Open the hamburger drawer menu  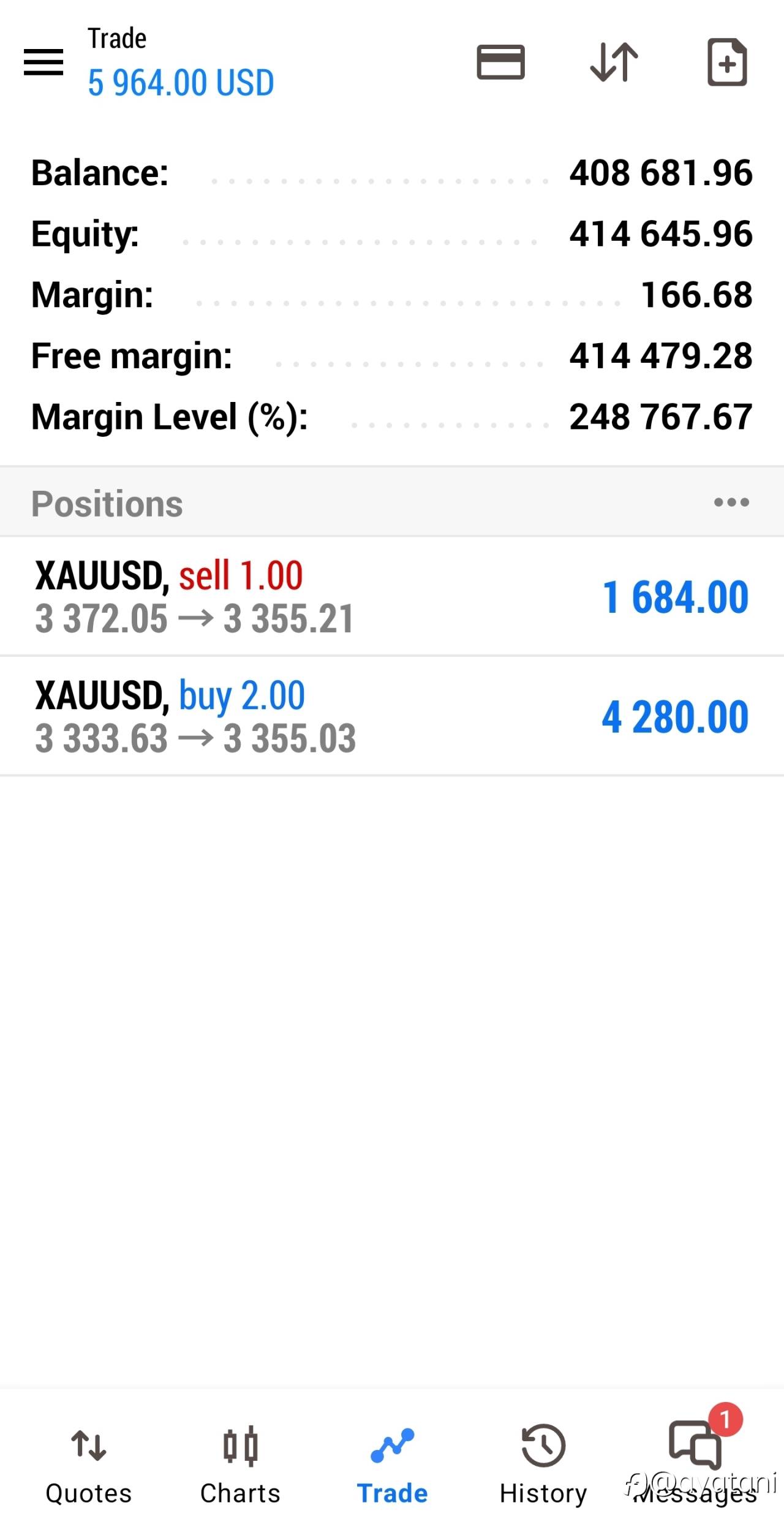coord(43,62)
